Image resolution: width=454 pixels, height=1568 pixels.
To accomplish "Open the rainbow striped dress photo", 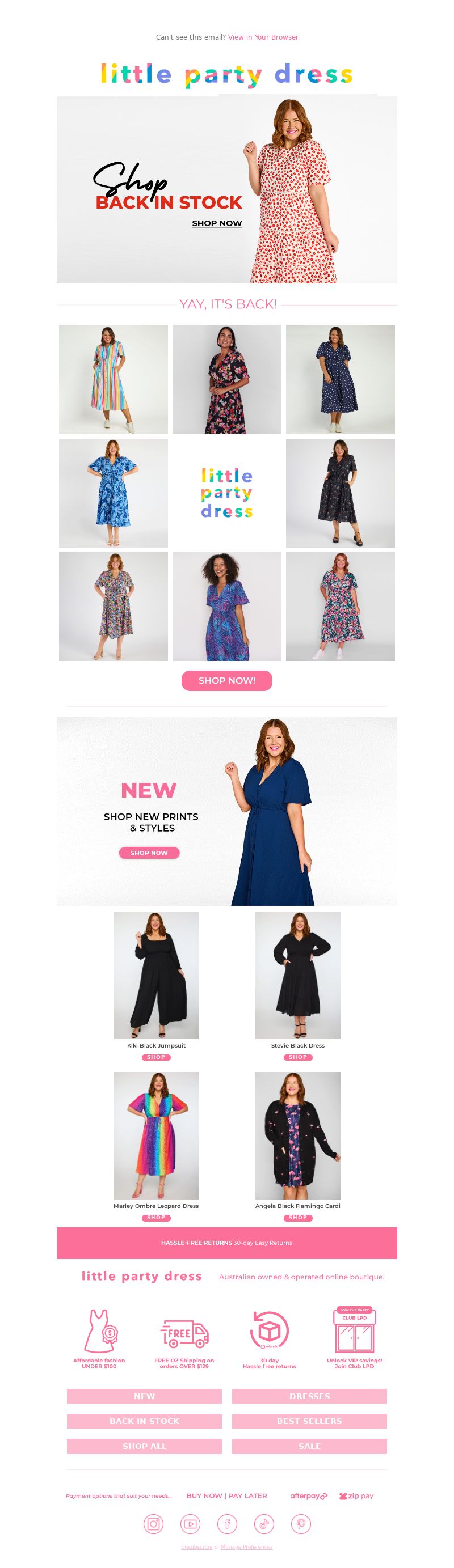I will pos(113,379).
